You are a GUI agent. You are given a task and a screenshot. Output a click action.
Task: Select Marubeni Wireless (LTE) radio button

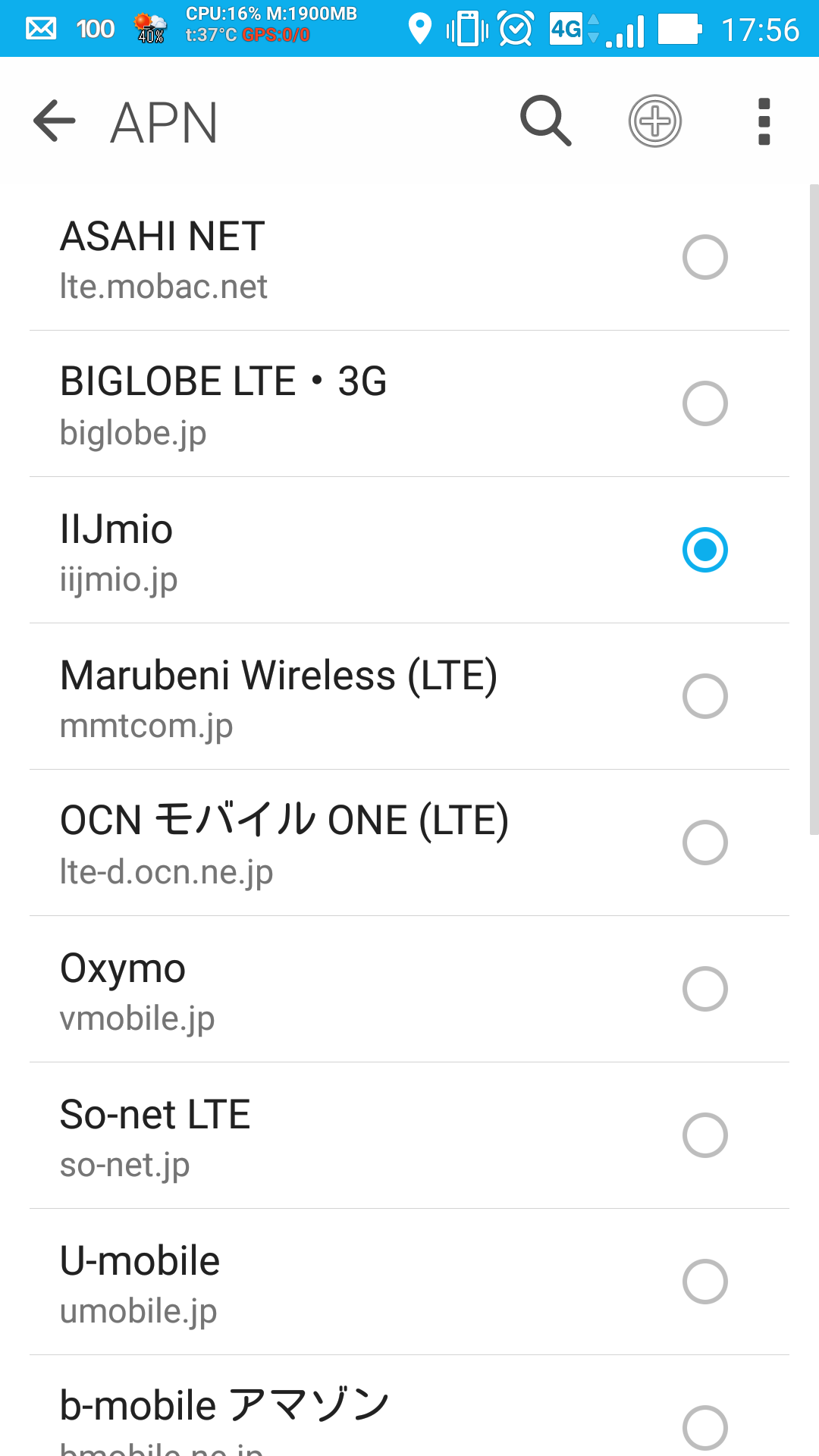click(705, 696)
